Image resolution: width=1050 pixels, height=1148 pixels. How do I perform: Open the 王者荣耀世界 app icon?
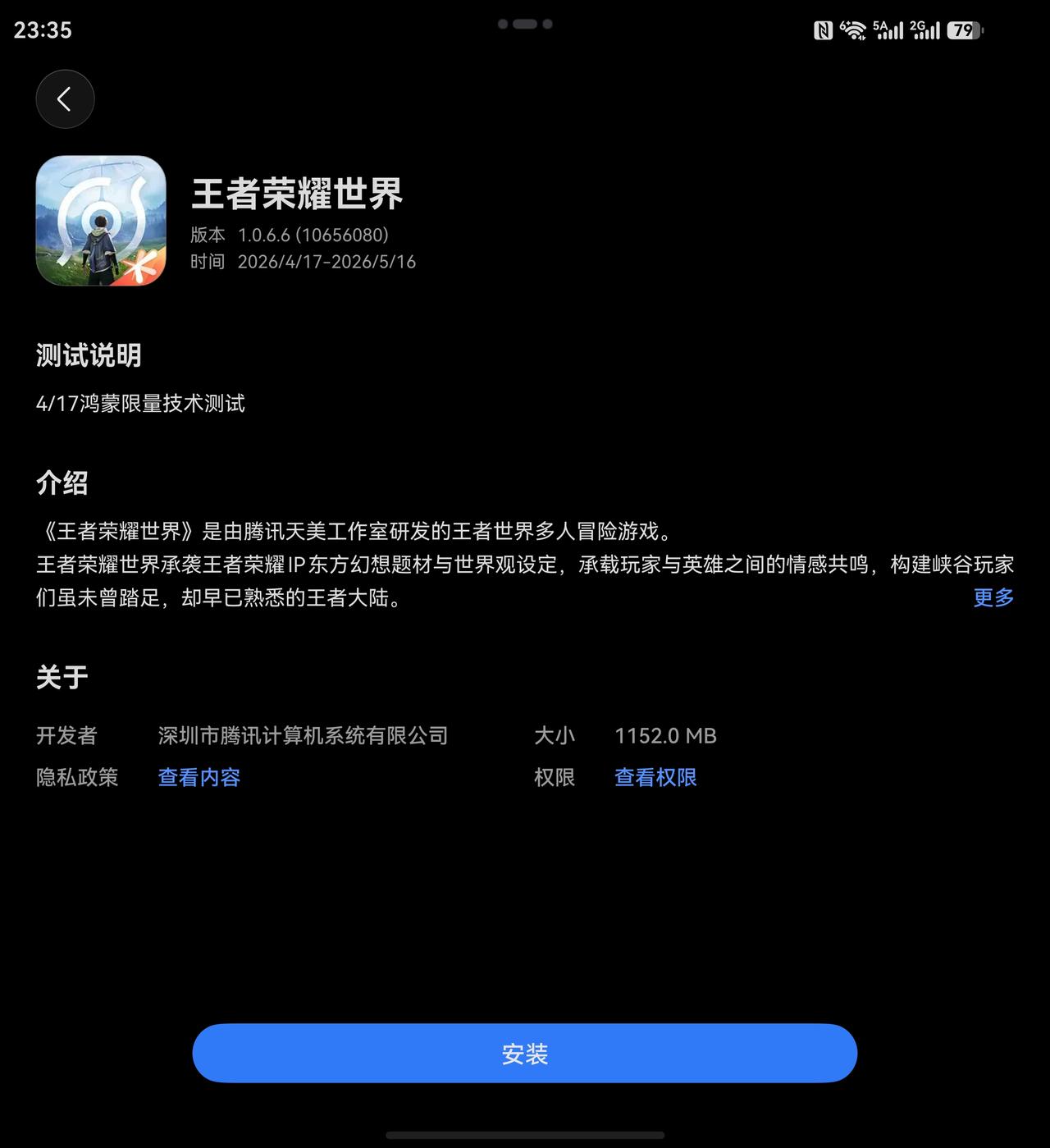click(x=100, y=220)
